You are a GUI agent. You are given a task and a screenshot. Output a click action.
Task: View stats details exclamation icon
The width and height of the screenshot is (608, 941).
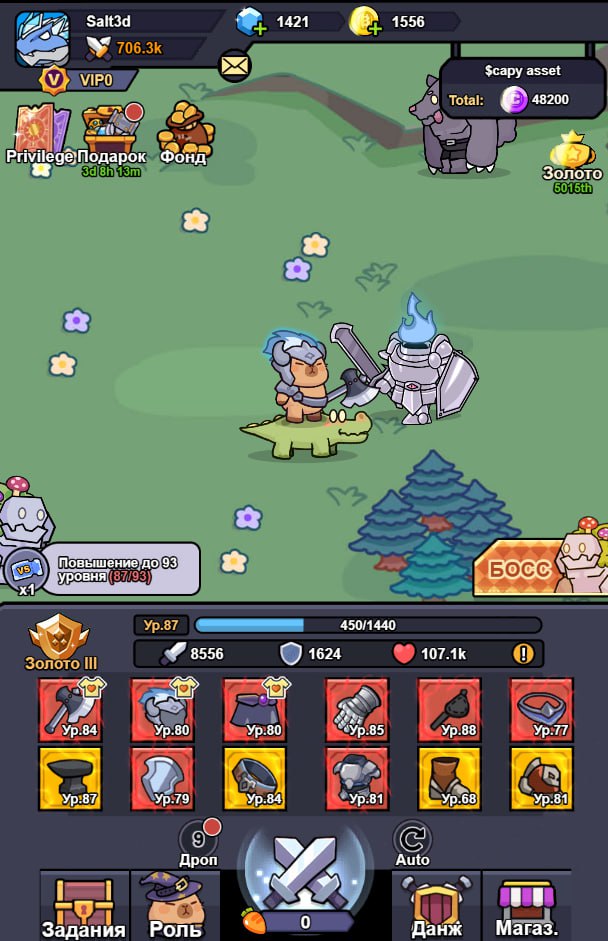coord(522,654)
